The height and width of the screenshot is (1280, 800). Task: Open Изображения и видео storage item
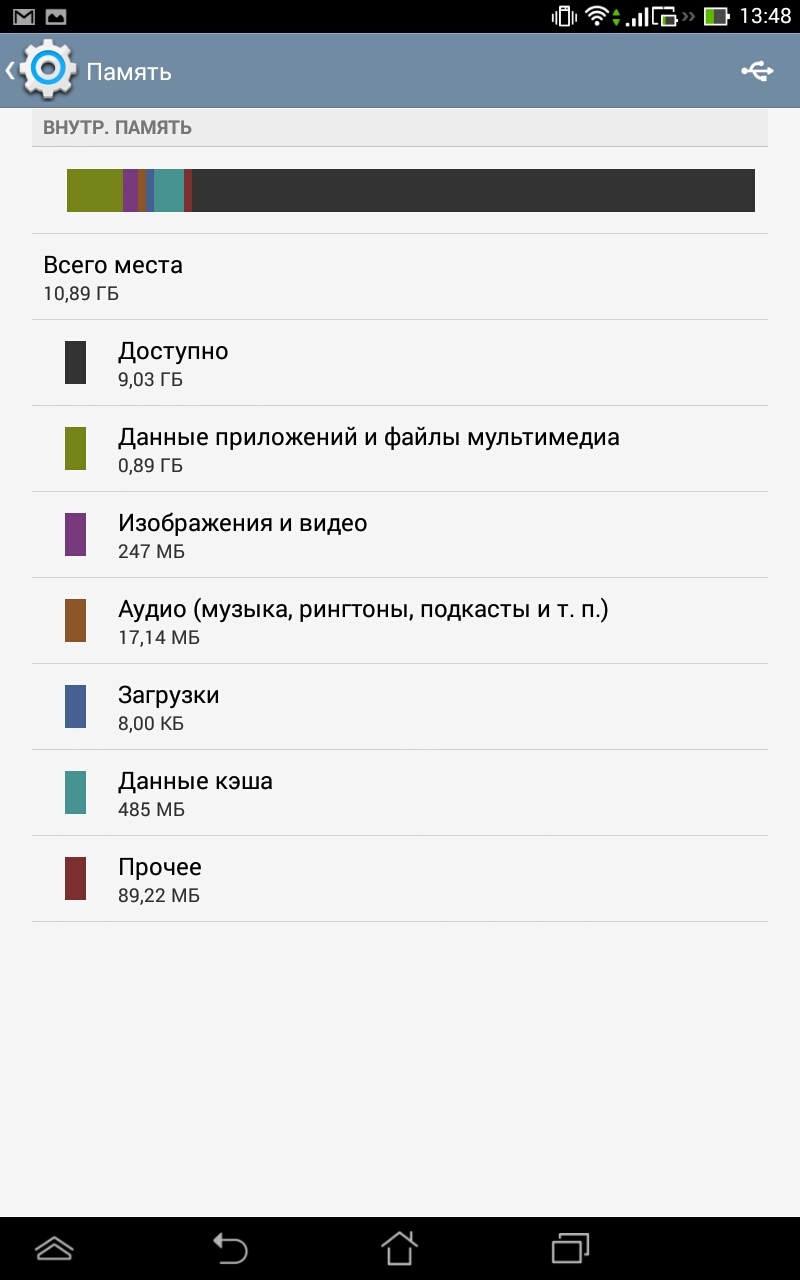pos(242,535)
